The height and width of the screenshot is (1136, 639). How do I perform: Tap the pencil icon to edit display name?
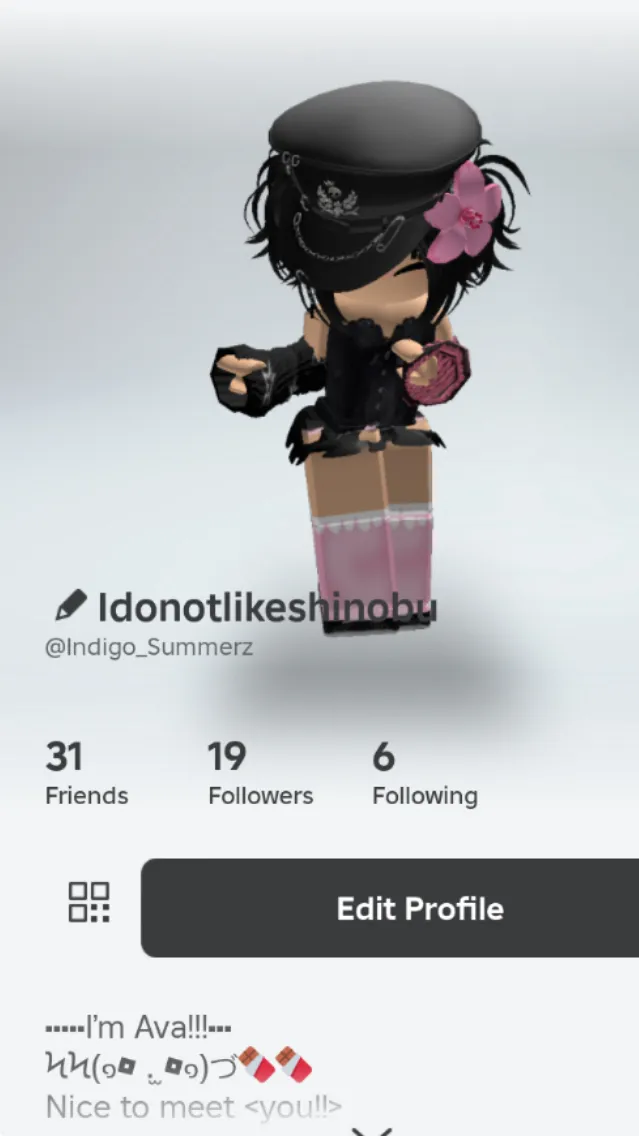point(70,606)
